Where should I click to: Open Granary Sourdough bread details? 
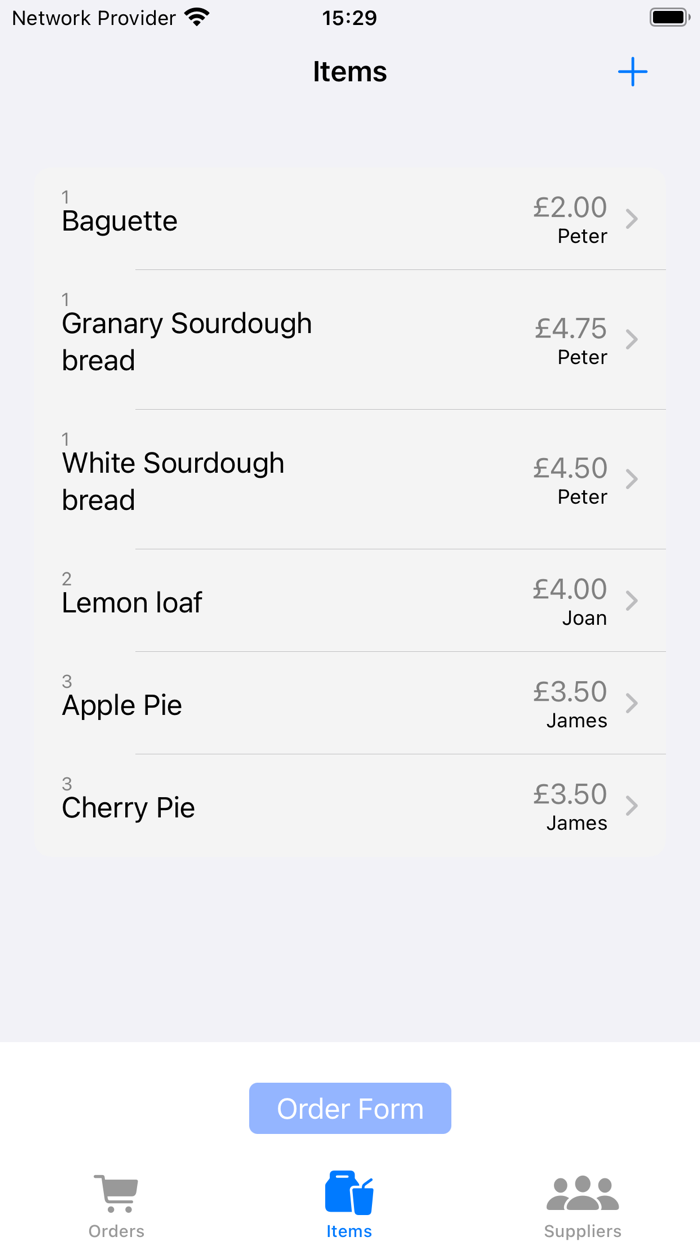[349, 340]
